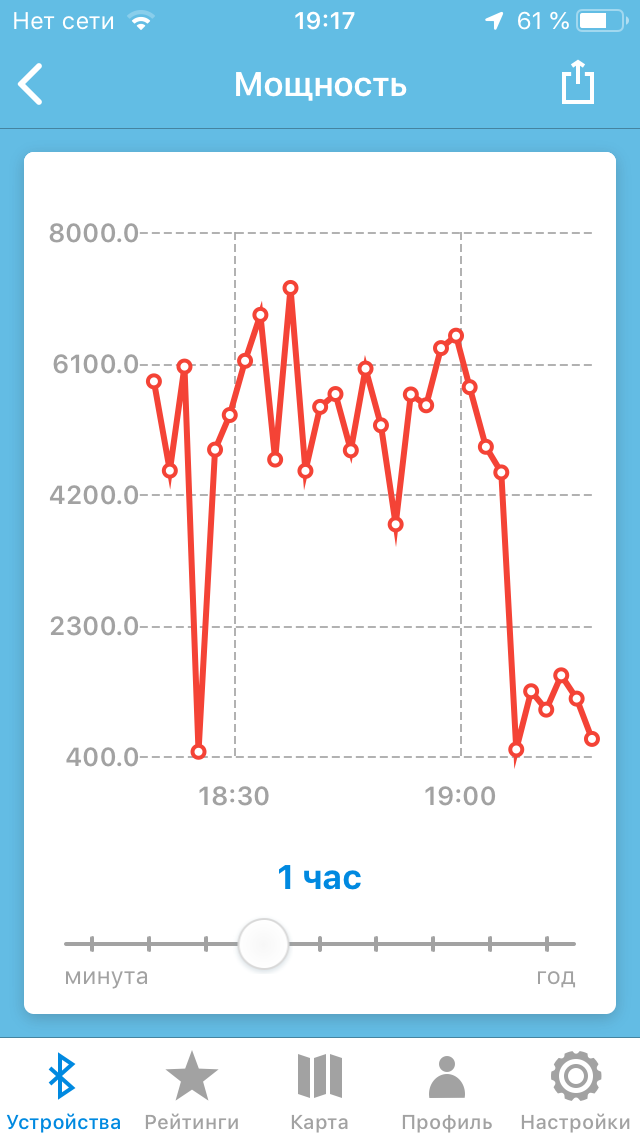Screen dimensions: 640x1136
Task: Open the Устройства tab
Action: (x=63, y=1088)
